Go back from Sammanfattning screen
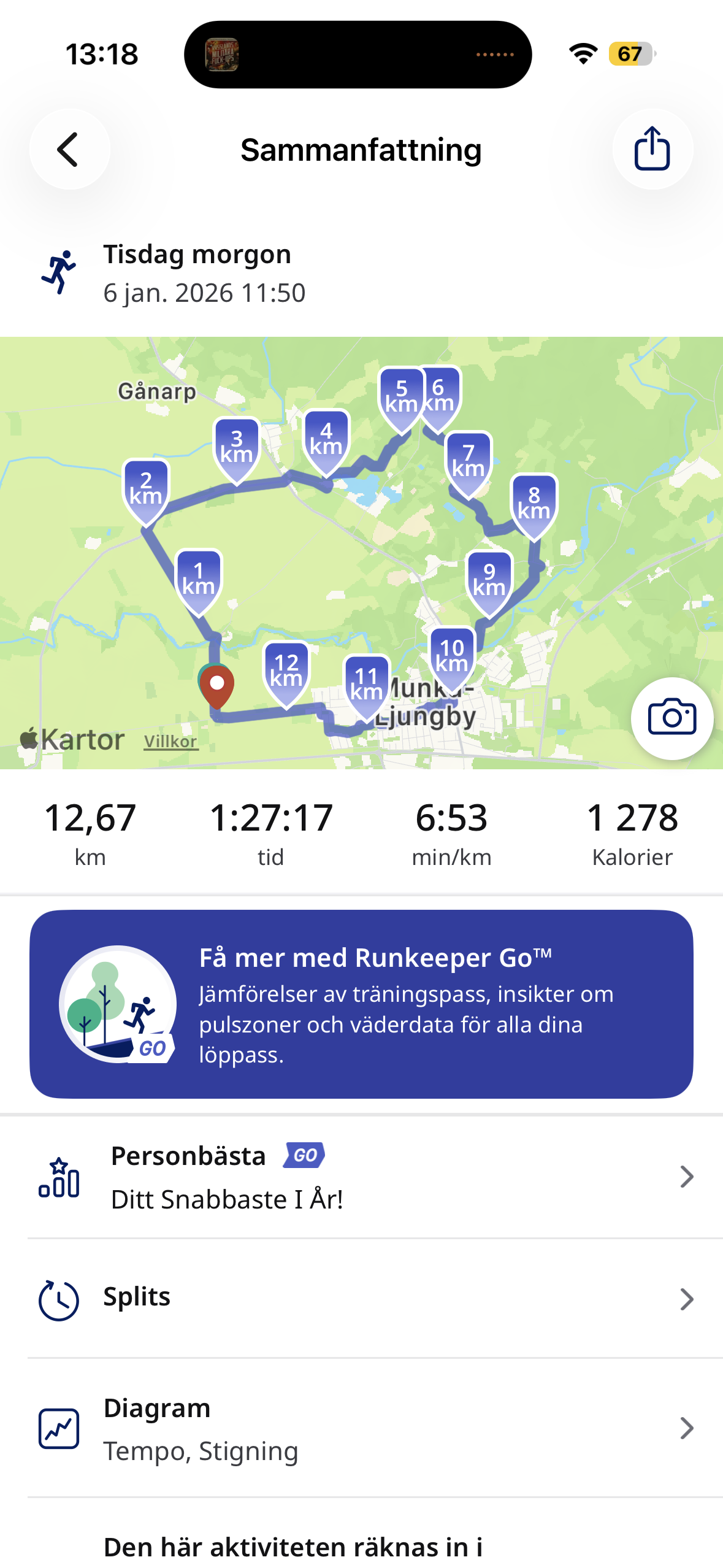 pyautogui.click(x=69, y=149)
